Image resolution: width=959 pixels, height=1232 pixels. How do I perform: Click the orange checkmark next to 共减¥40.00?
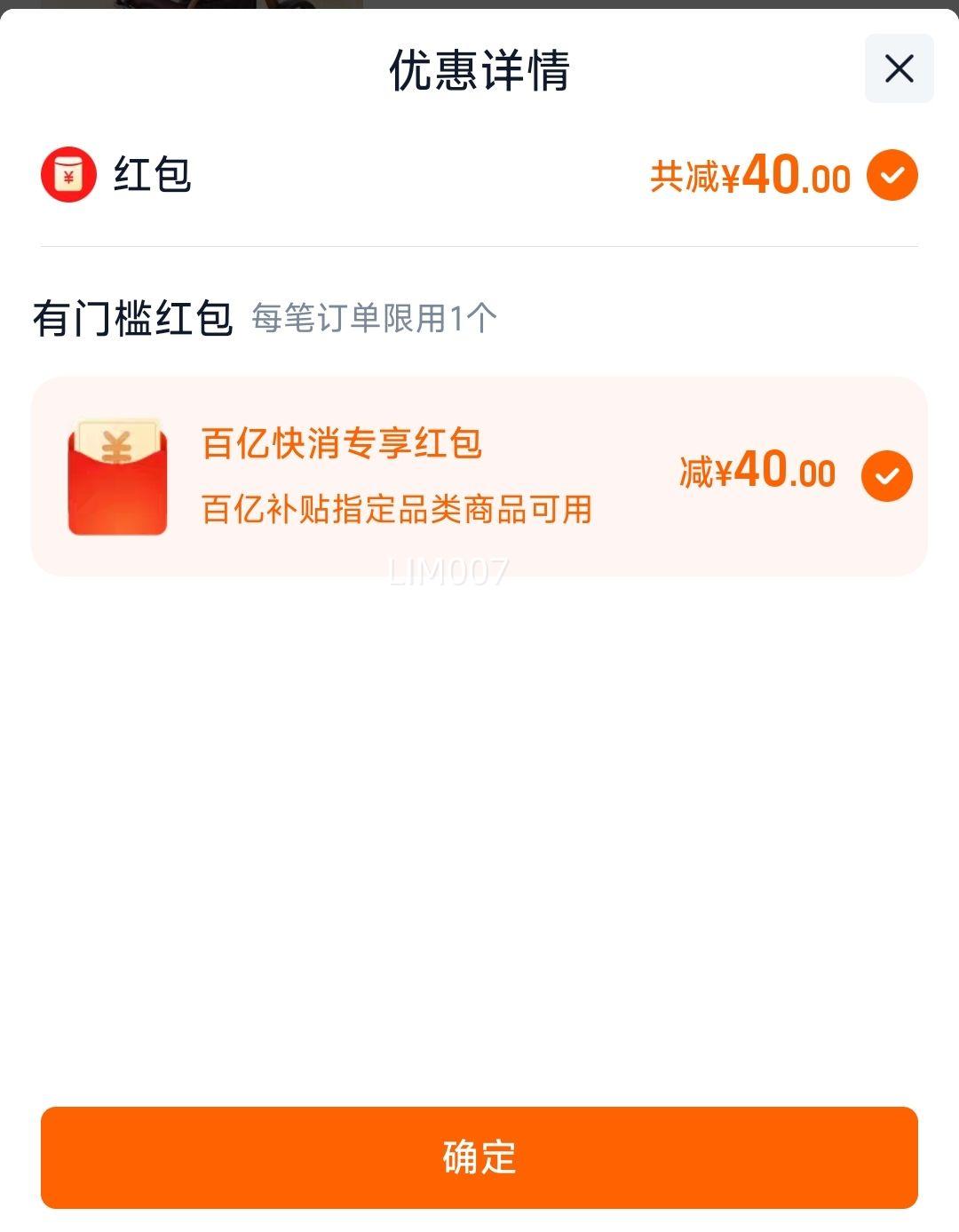(x=892, y=175)
